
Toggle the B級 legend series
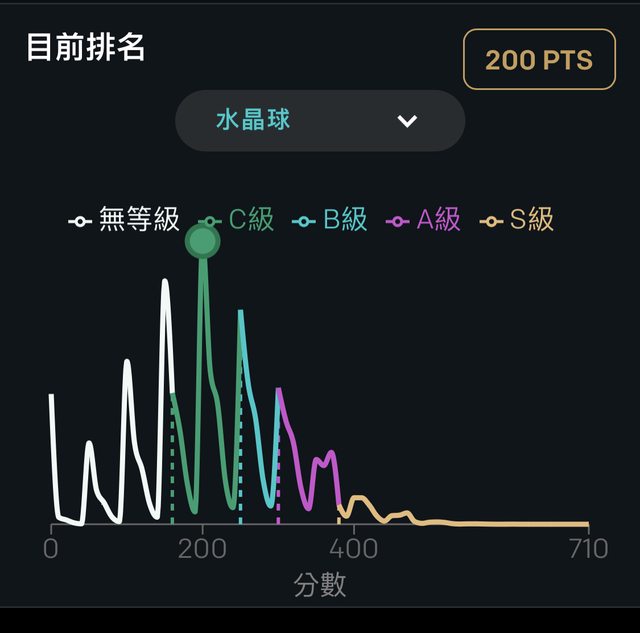click(x=330, y=220)
